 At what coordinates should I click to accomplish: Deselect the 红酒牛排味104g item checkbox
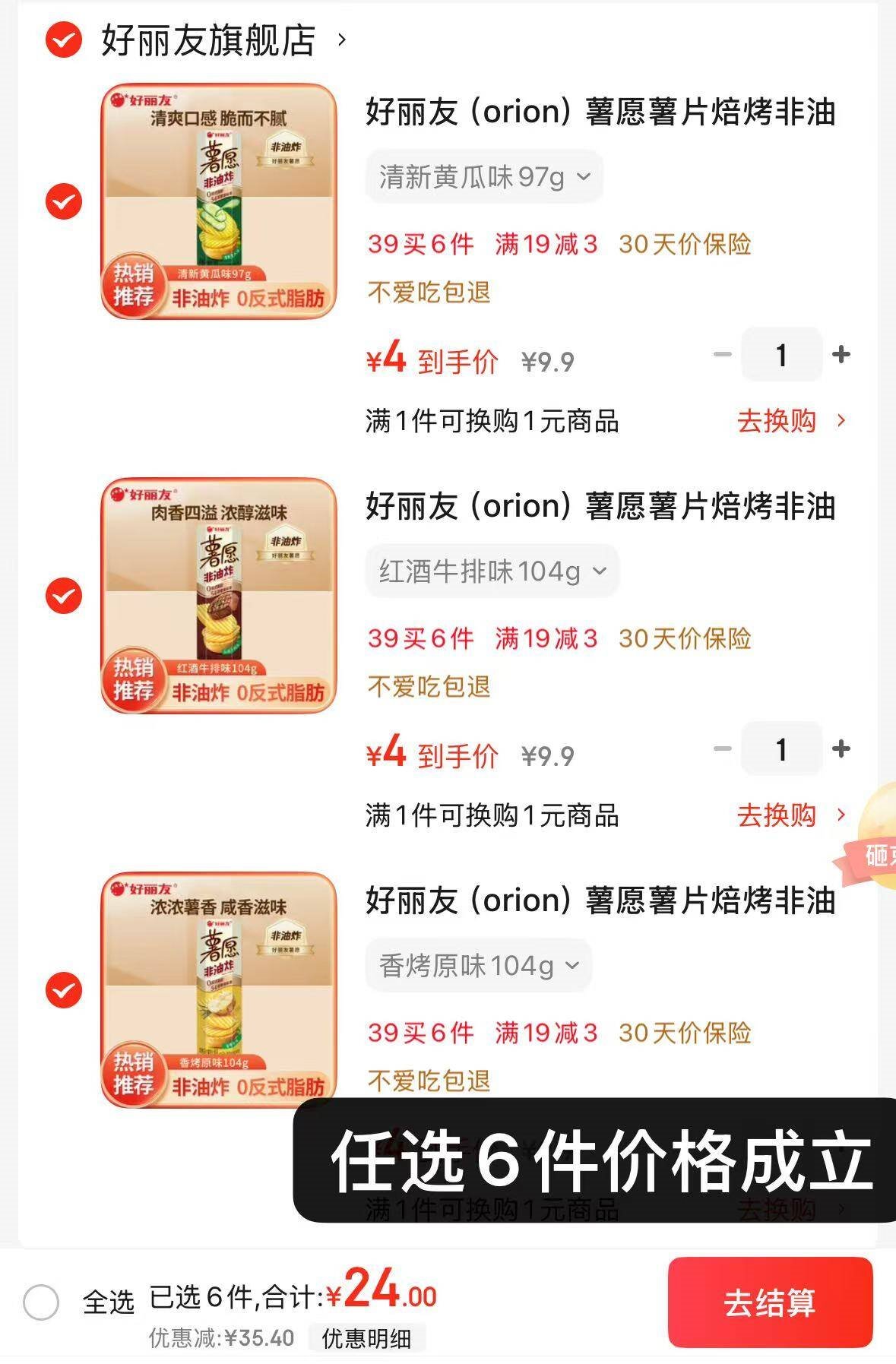tap(64, 596)
